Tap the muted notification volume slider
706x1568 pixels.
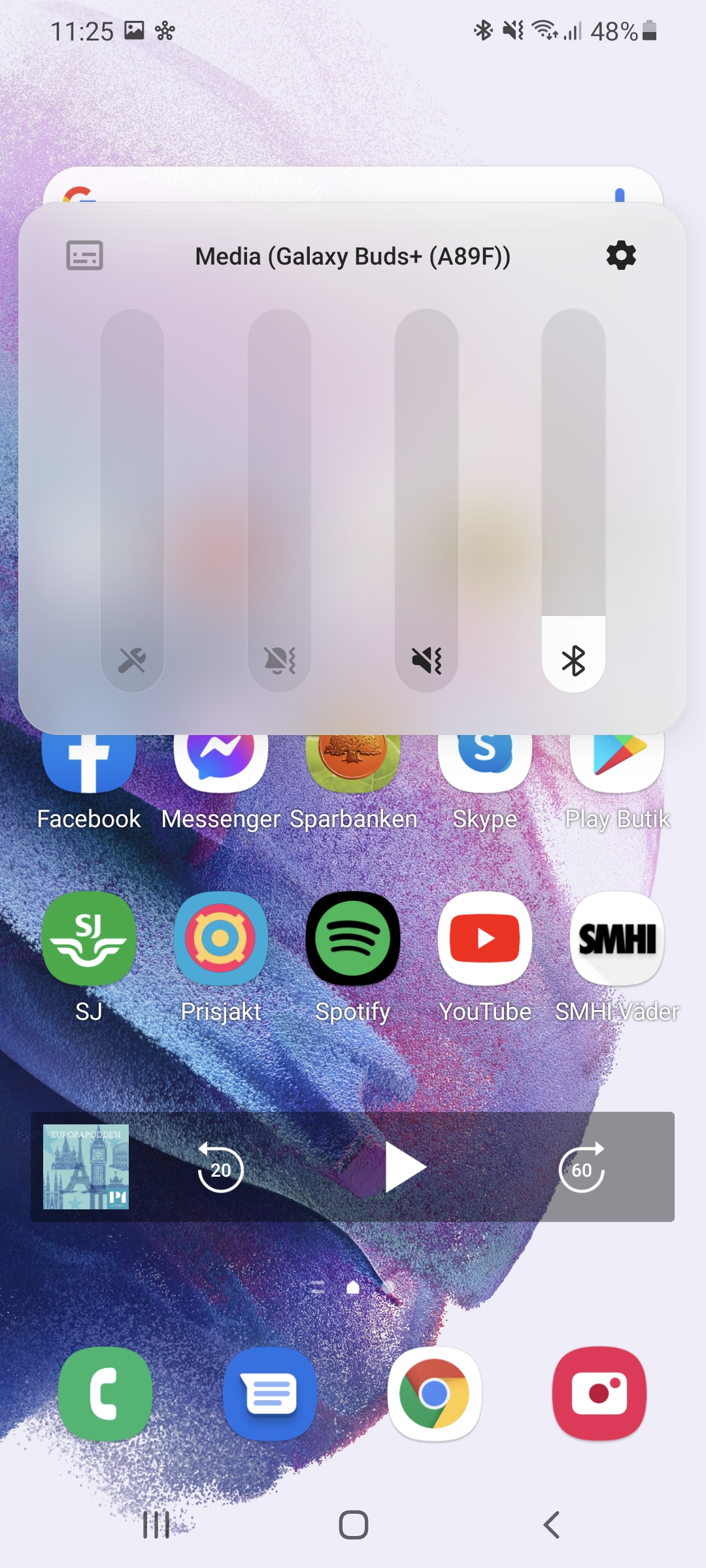(279, 500)
